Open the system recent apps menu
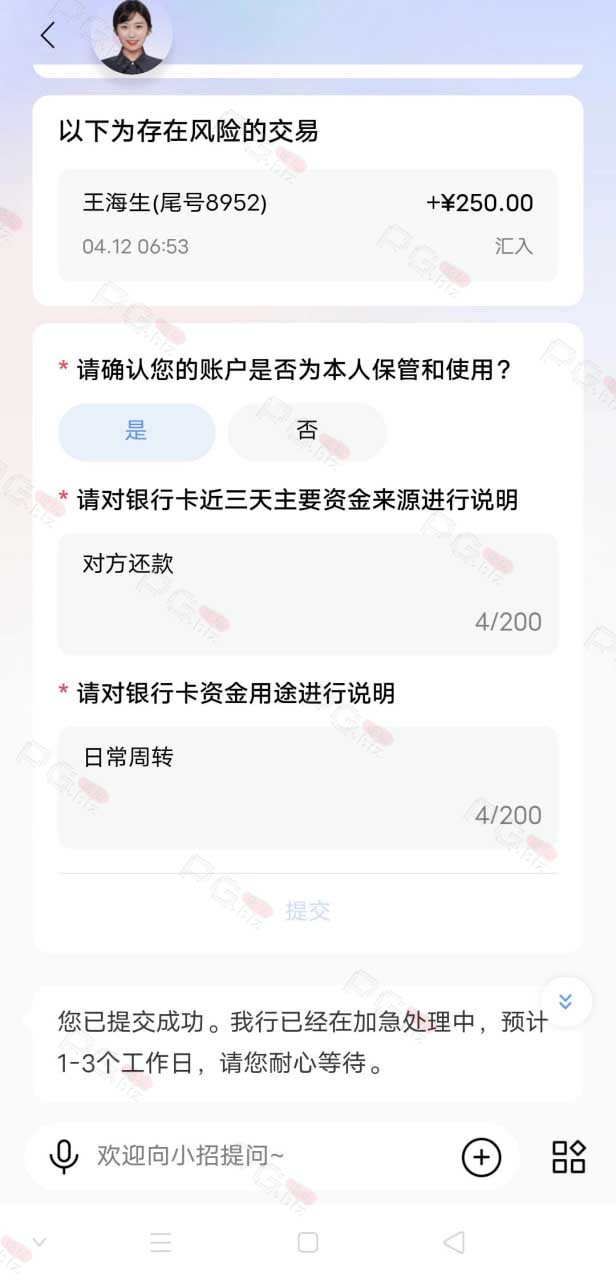 pyautogui.click(x=161, y=1242)
